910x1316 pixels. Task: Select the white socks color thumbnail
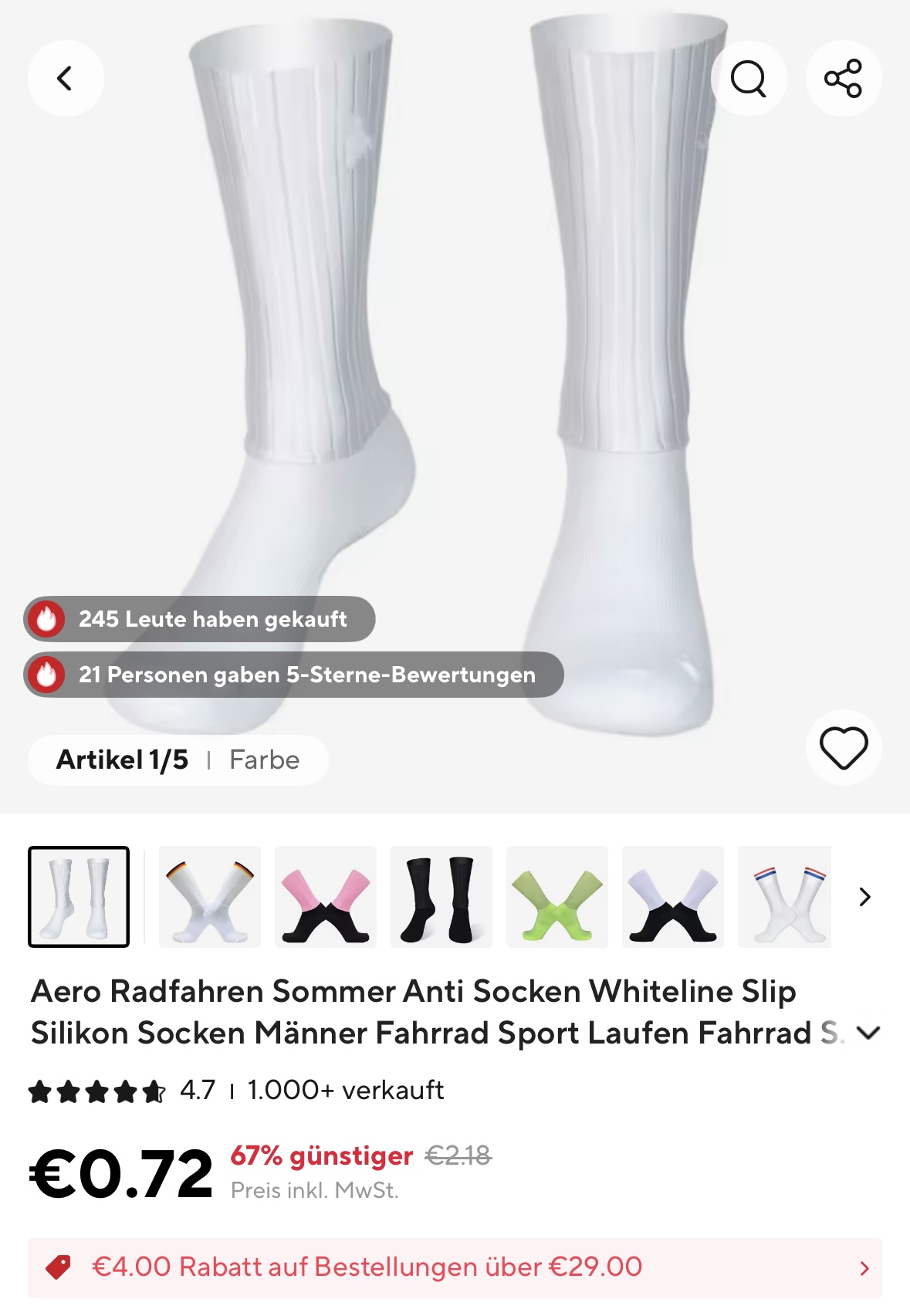79,897
